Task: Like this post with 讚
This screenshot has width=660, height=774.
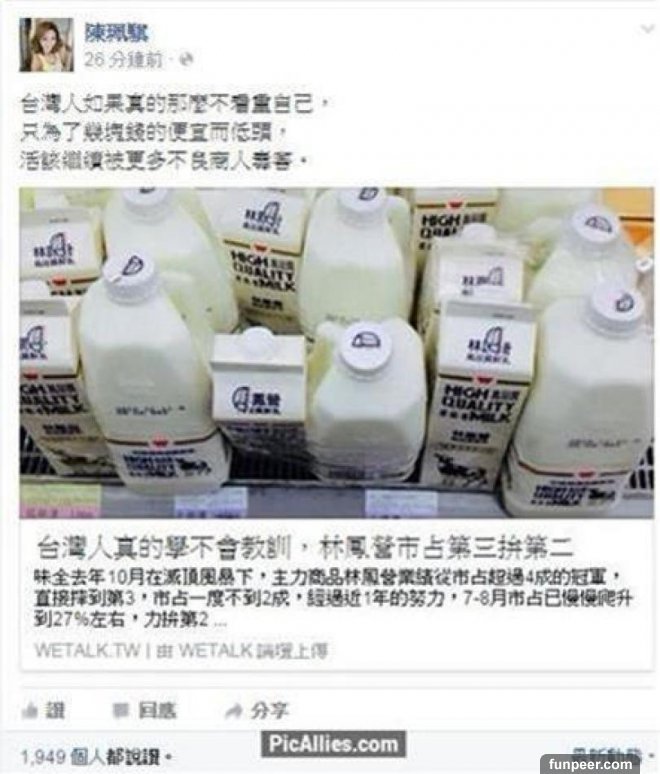Action: [43, 710]
